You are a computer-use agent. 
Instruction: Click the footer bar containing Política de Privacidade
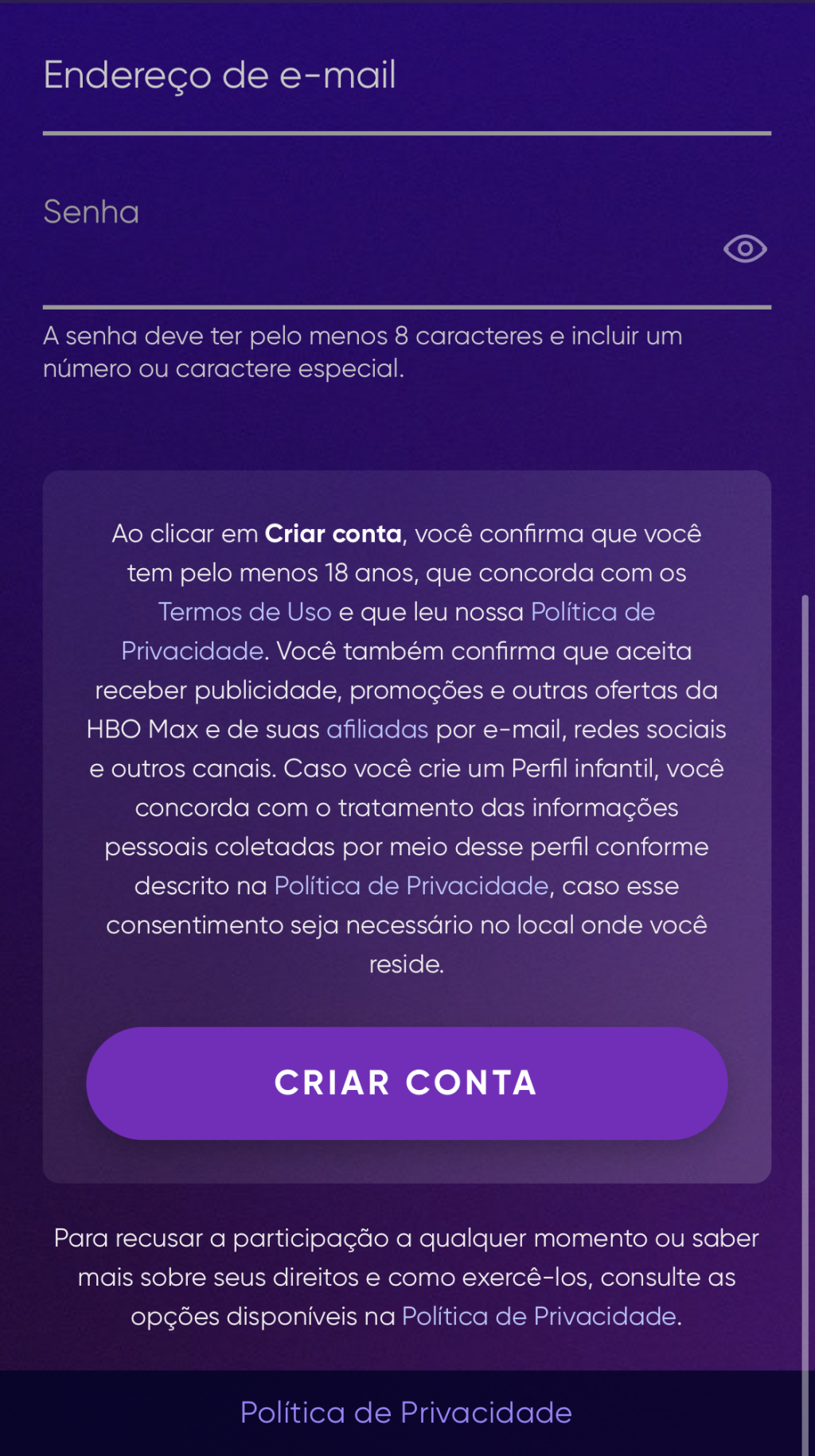407,1413
